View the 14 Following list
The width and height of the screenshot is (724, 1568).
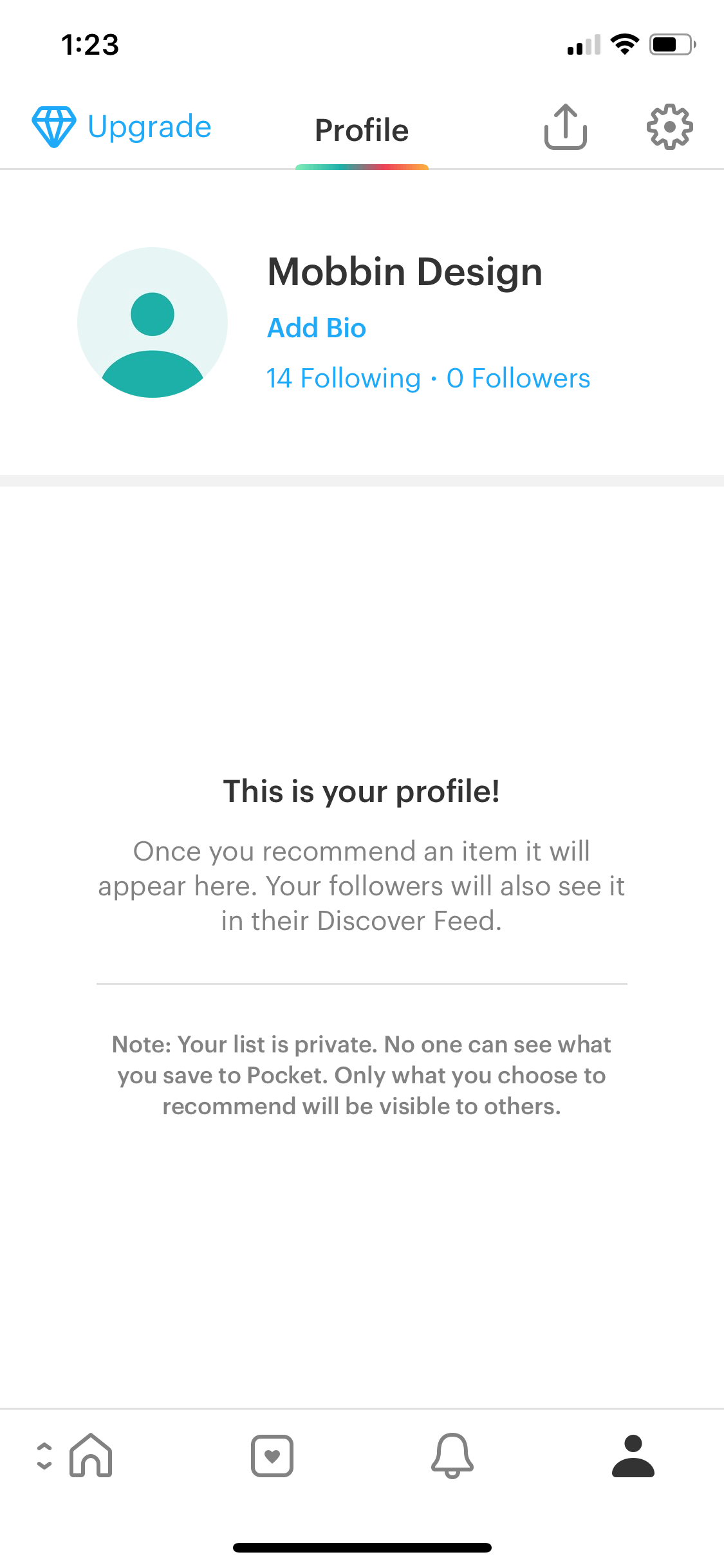pos(344,378)
